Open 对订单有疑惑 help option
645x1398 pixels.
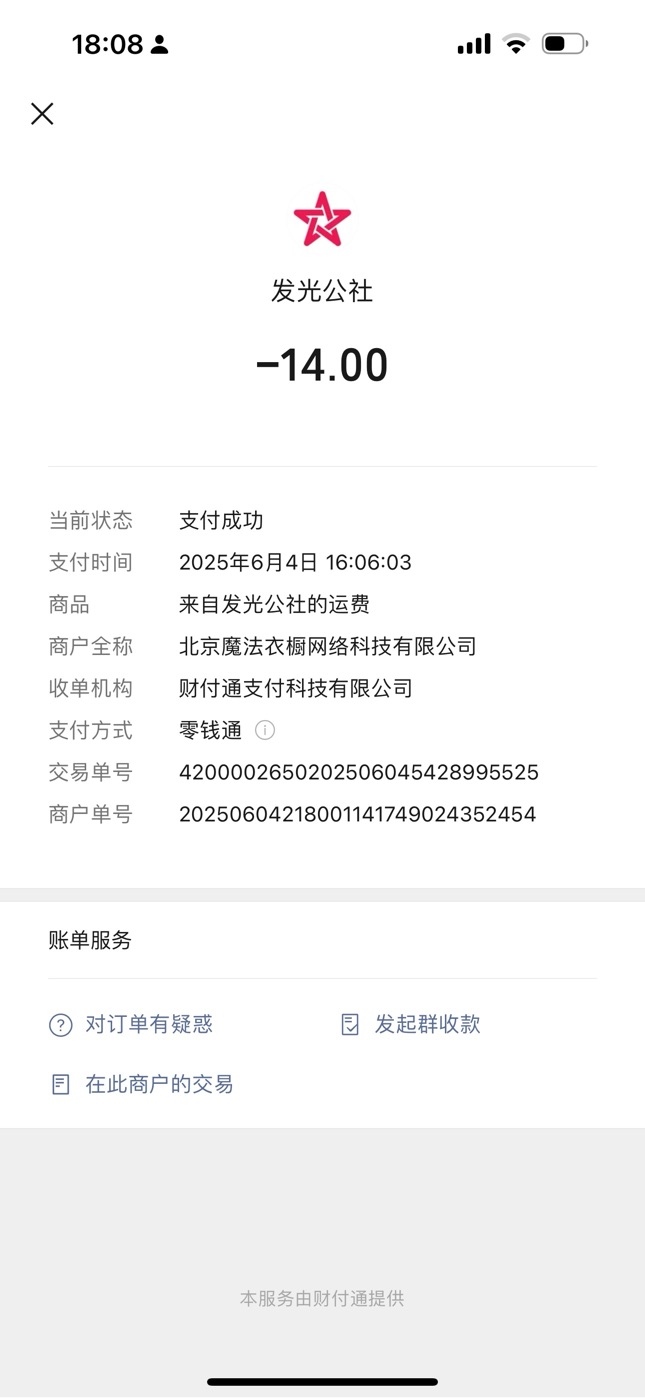[x=131, y=1024]
